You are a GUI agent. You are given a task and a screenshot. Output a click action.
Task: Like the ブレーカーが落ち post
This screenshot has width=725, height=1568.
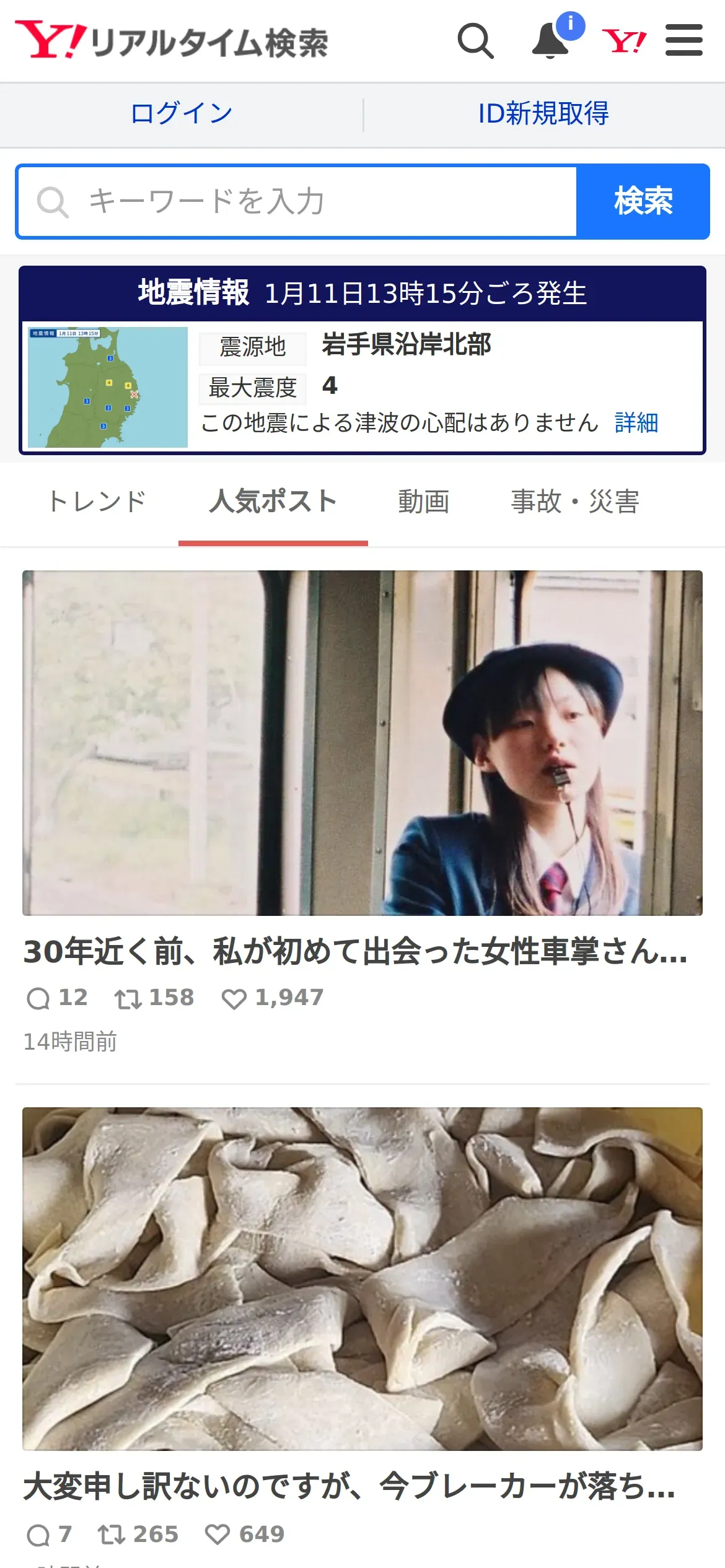pyautogui.click(x=217, y=1535)
